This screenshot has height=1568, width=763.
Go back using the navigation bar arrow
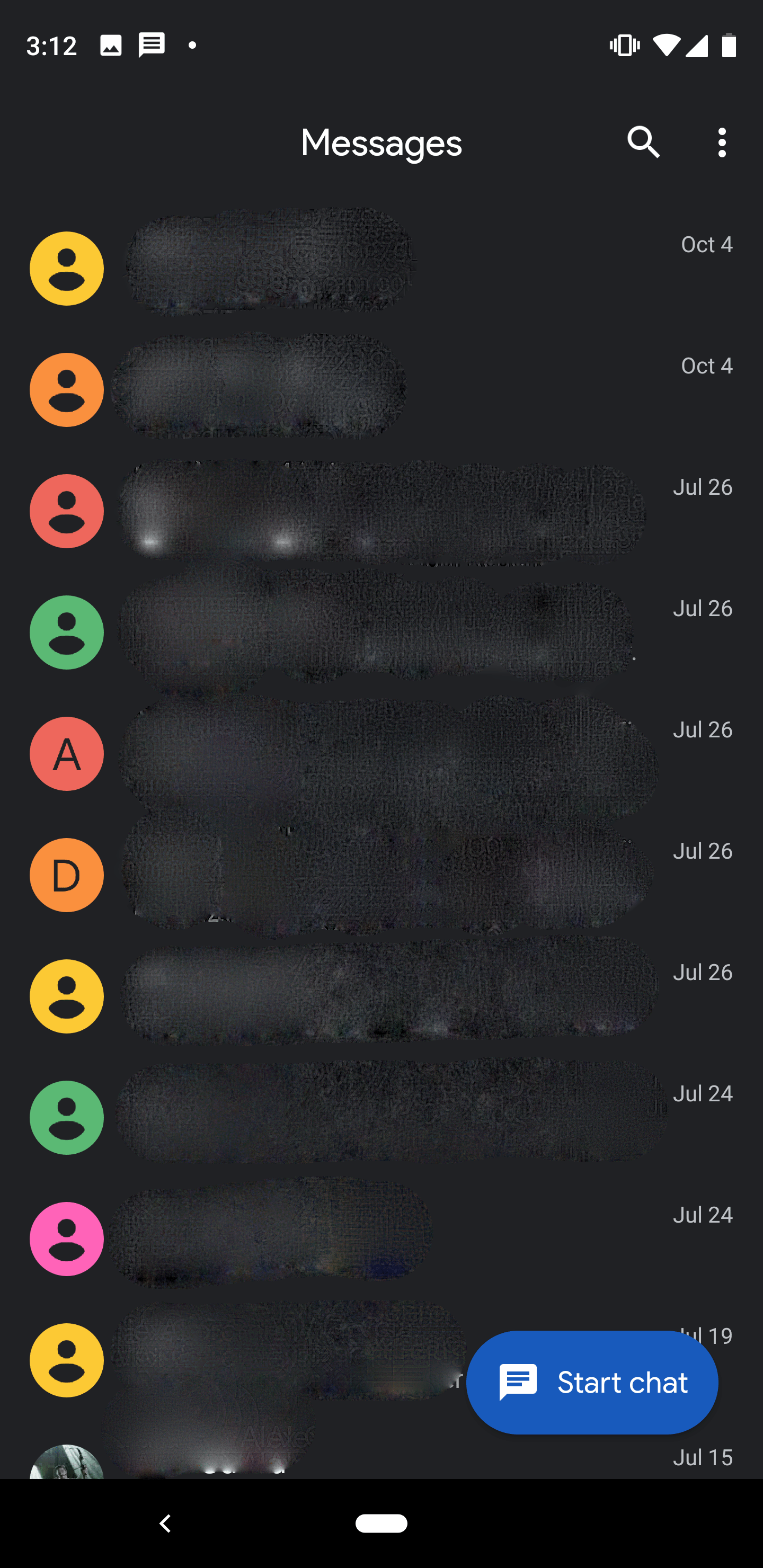164,1523
